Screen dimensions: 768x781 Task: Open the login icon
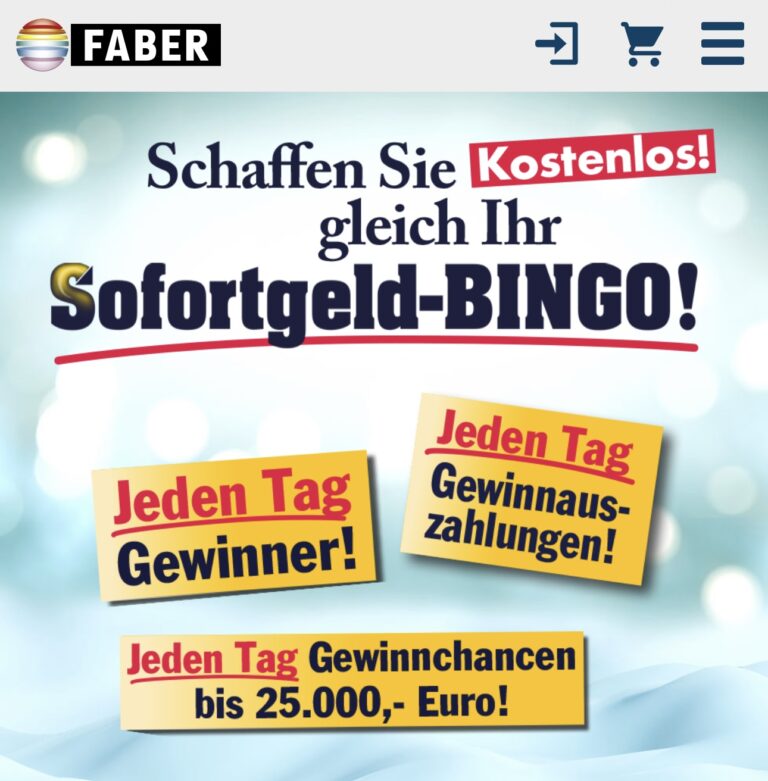[557, 44]
